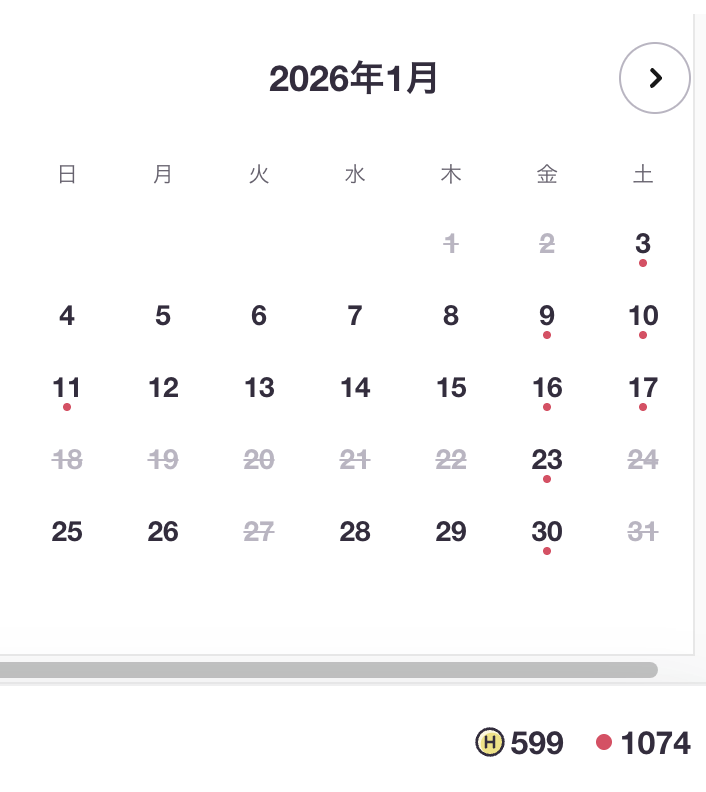
Task: Pick Saturday January 10
Action: point(643,316)
